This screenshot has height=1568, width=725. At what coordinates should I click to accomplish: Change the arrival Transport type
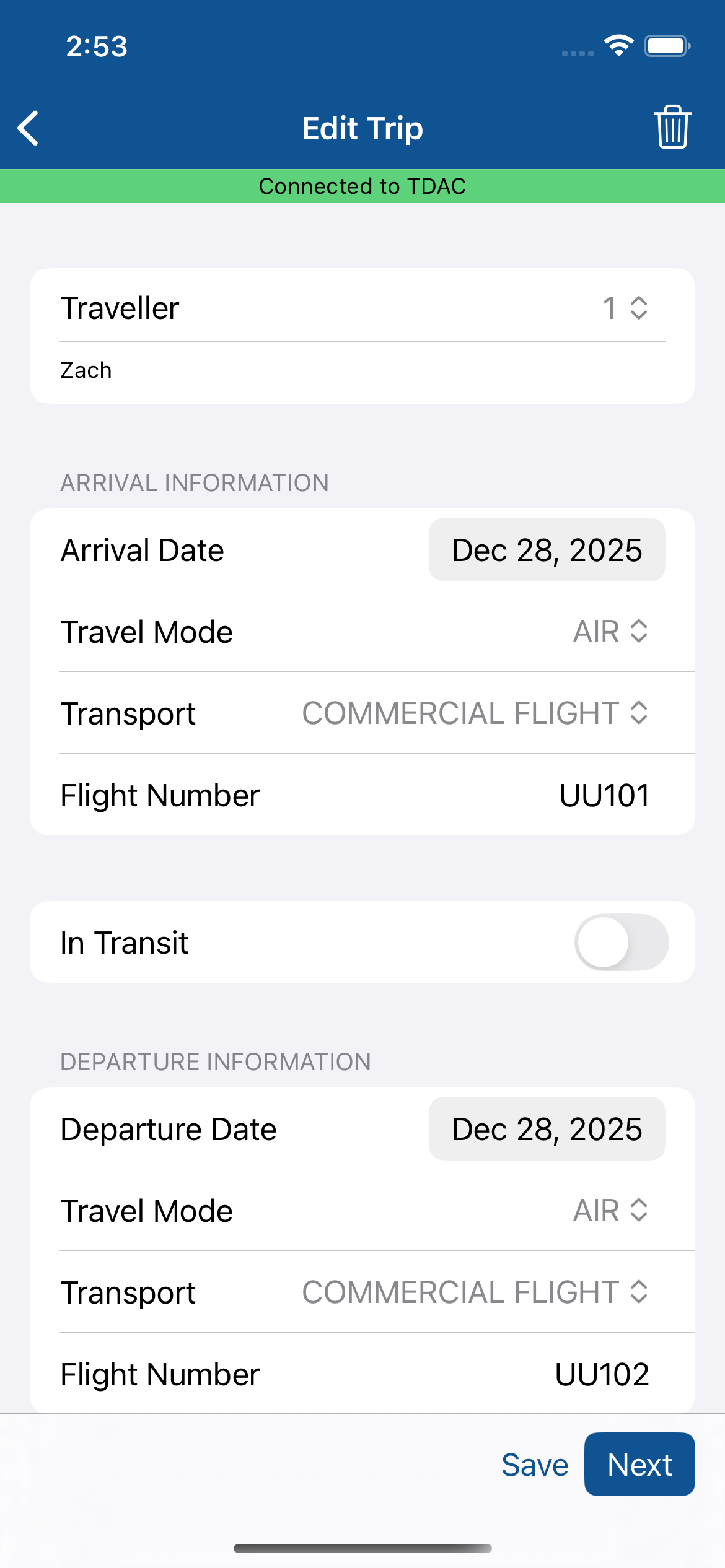(x=475, y=713)
